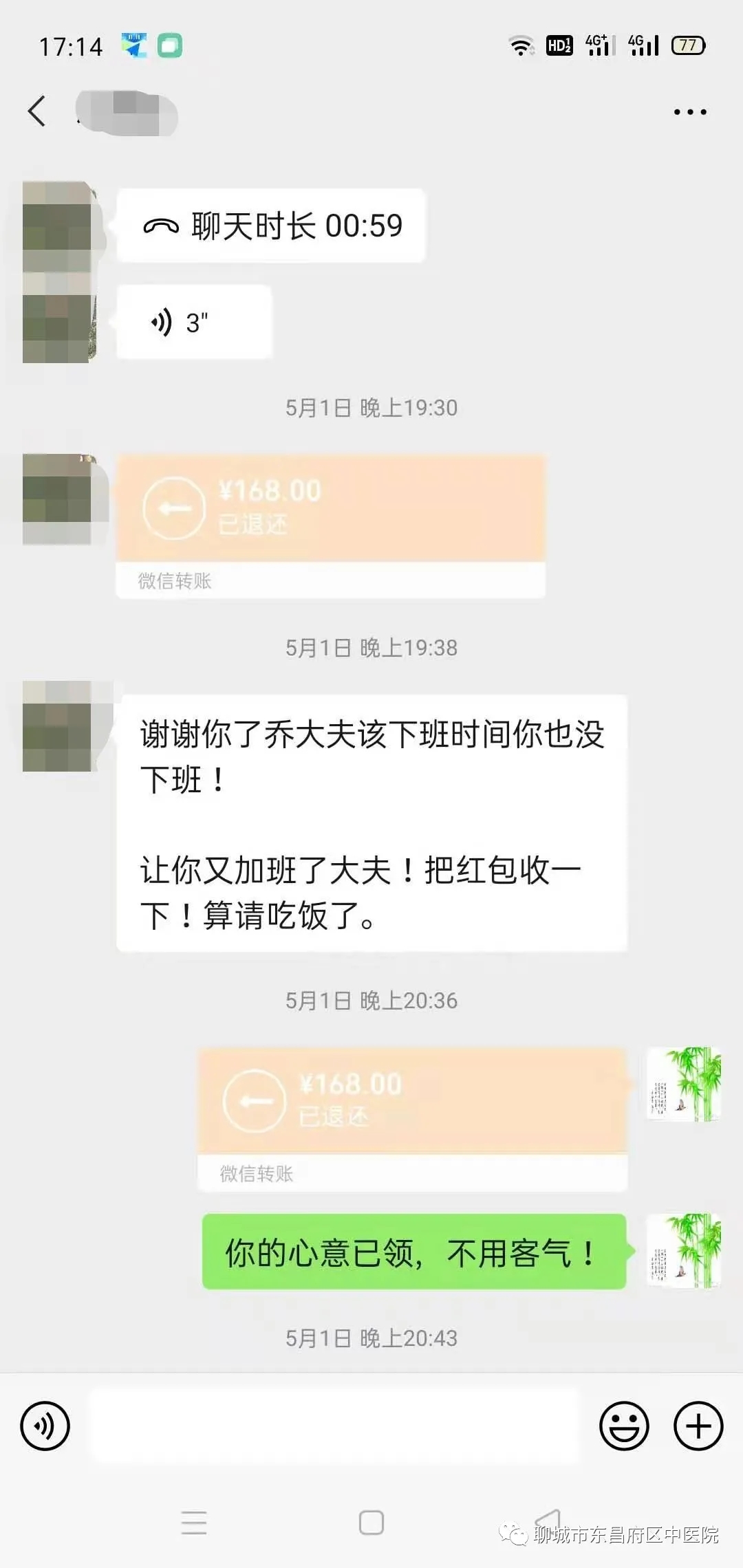
Task: Tap my bamboo avatar beside green message
Action: (x=684, y=1251)
